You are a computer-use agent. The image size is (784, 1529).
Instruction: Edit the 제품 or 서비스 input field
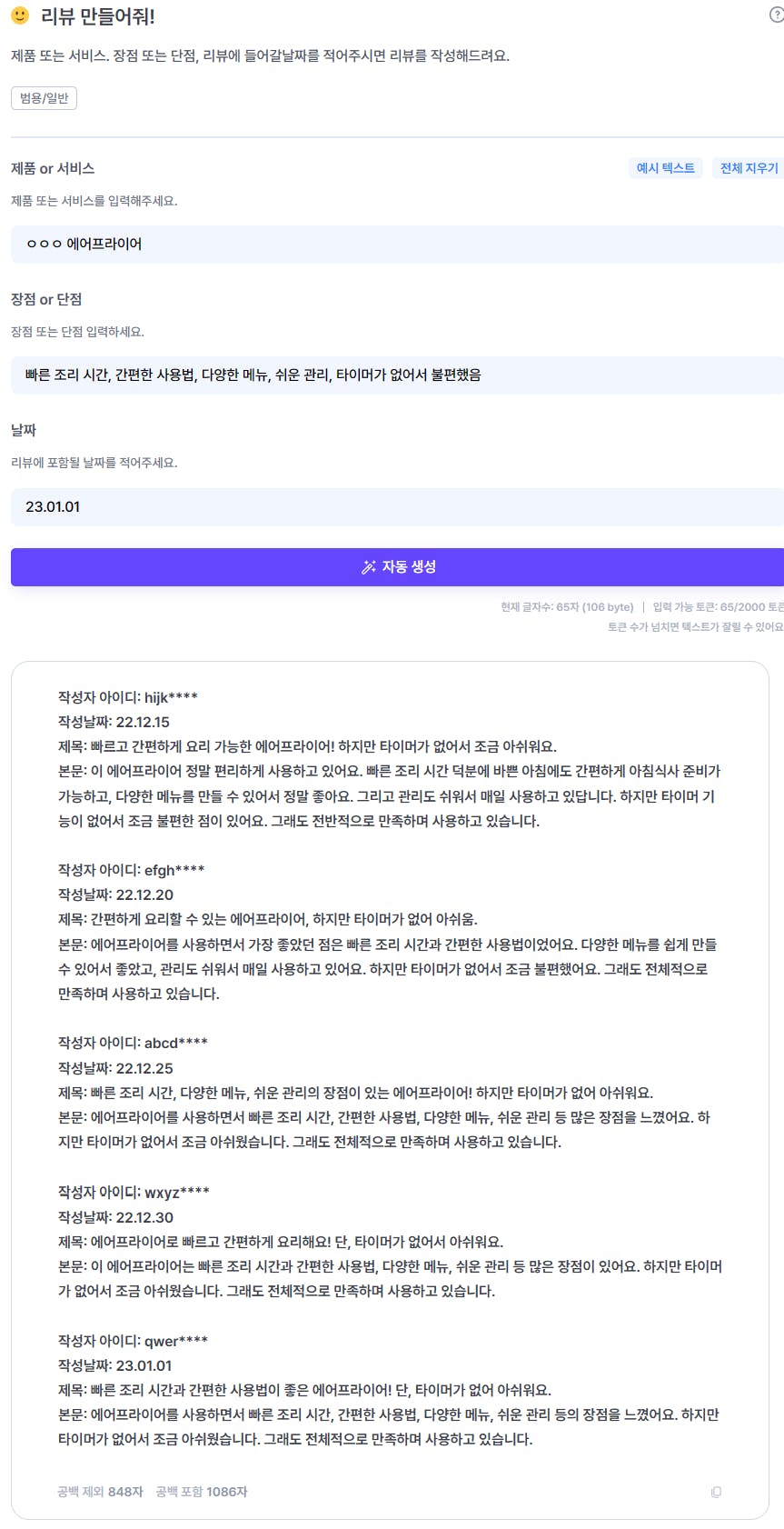(x=396, y=245)
